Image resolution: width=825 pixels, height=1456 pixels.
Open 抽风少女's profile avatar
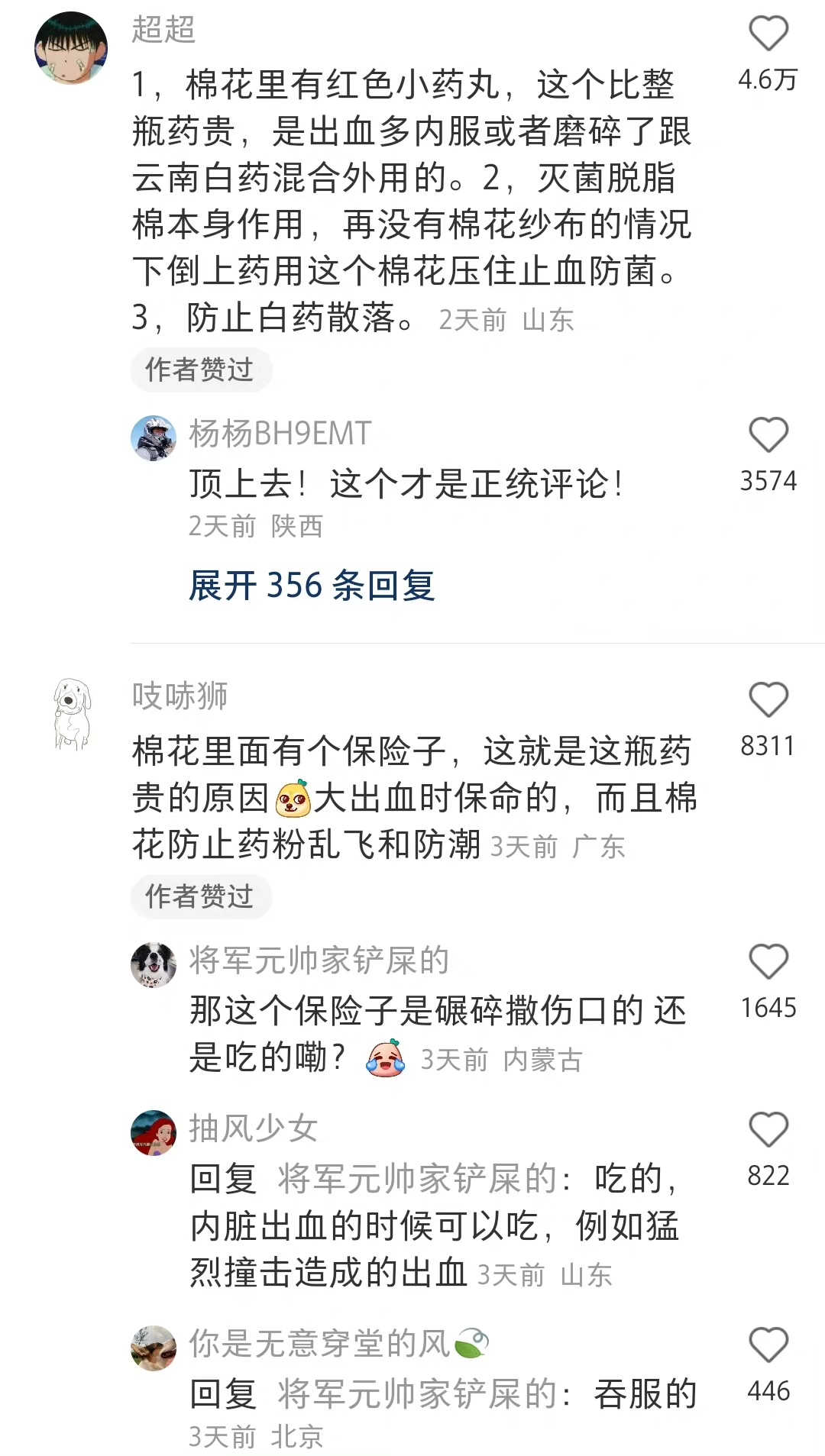pos(154,1133)
